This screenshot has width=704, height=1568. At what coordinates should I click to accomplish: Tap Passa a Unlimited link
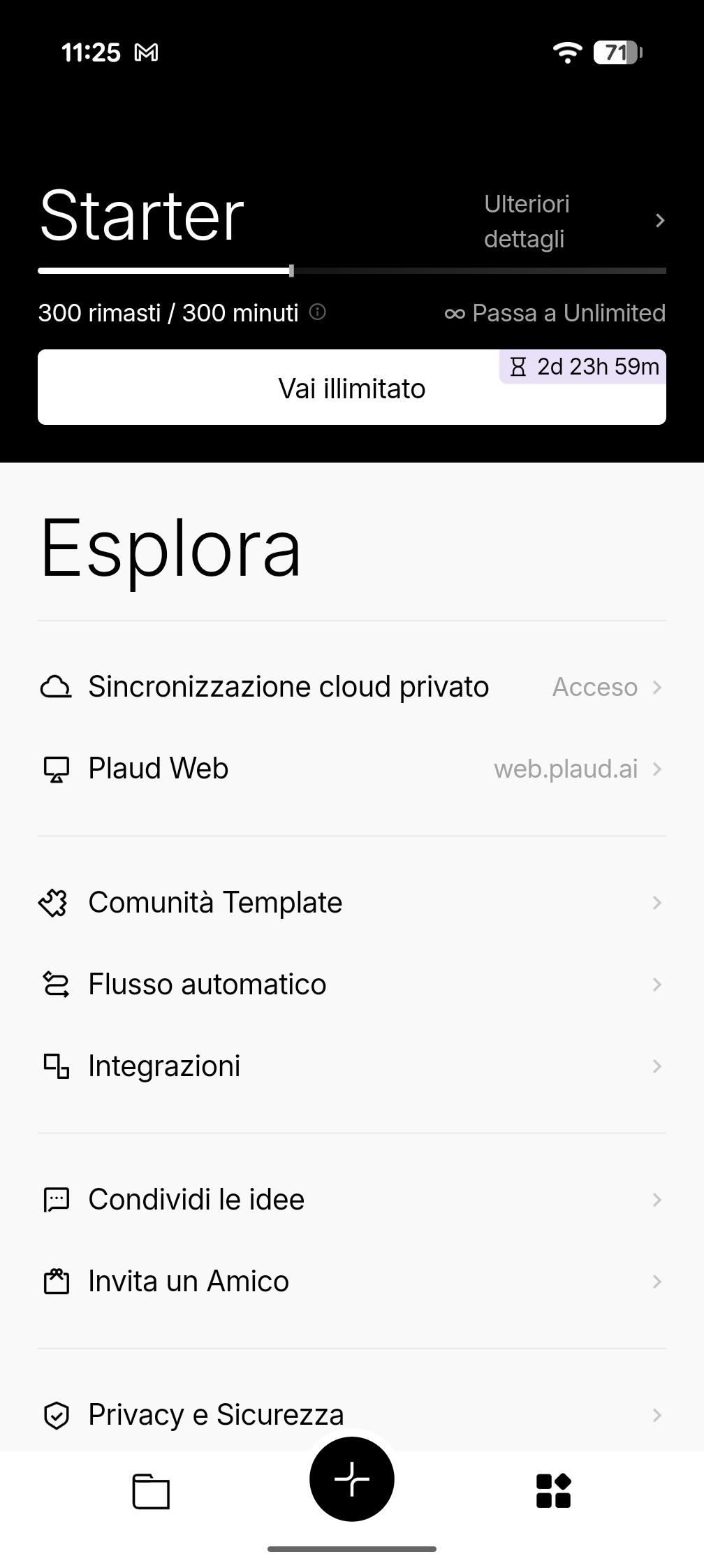tap(555, 313)
